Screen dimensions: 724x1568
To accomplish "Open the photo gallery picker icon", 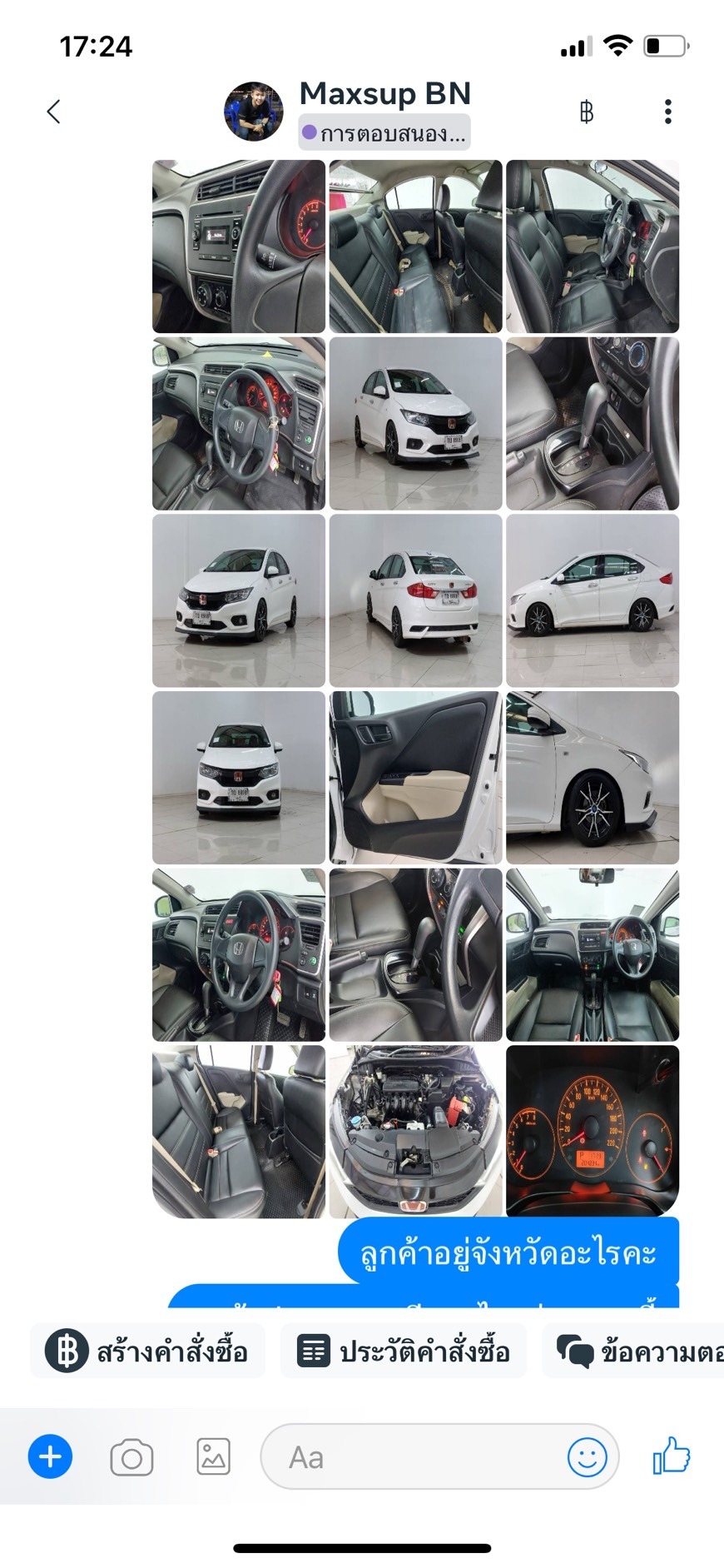I will click(213, 1456).
